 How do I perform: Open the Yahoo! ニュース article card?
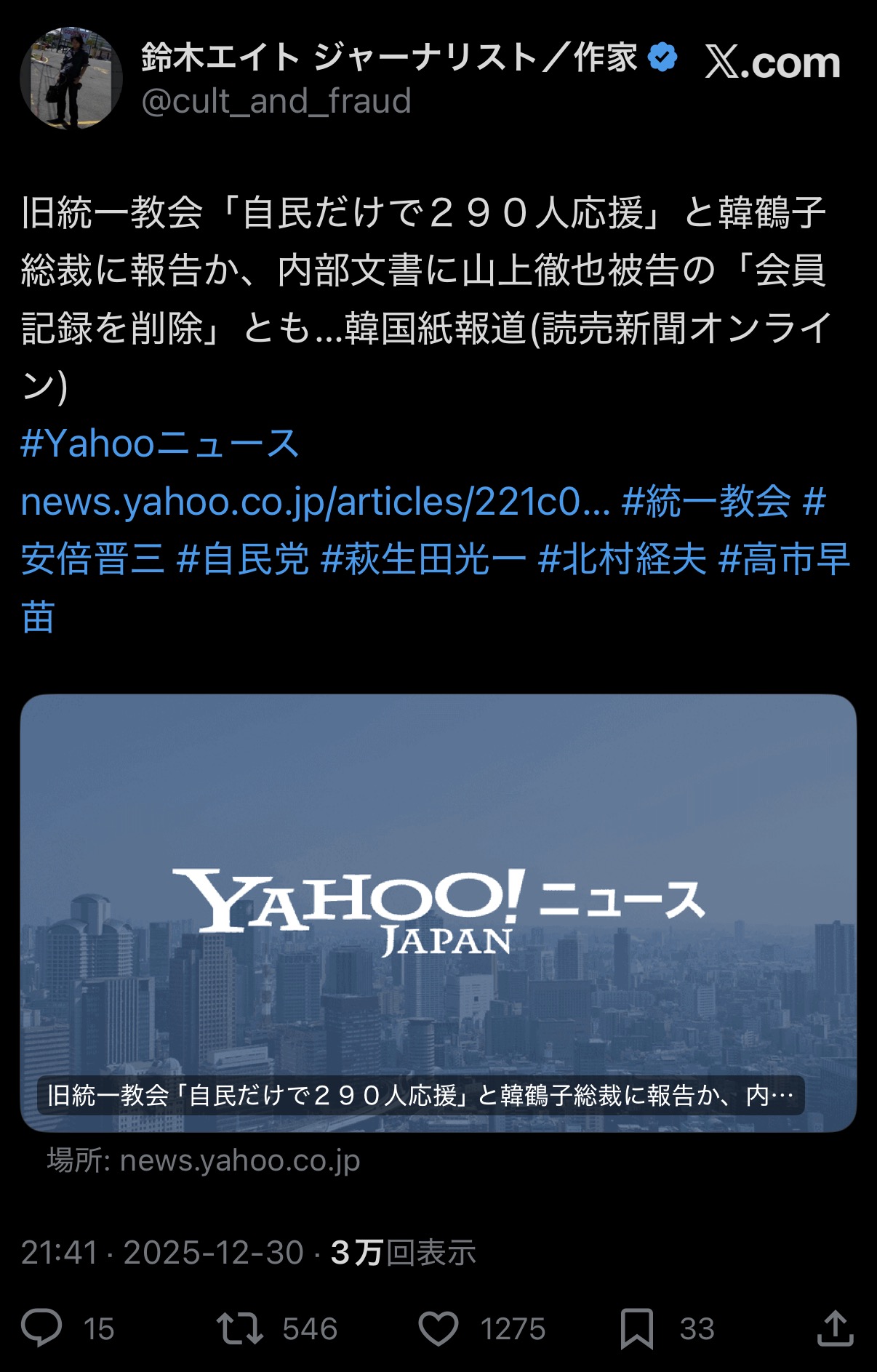pos(438,912)
